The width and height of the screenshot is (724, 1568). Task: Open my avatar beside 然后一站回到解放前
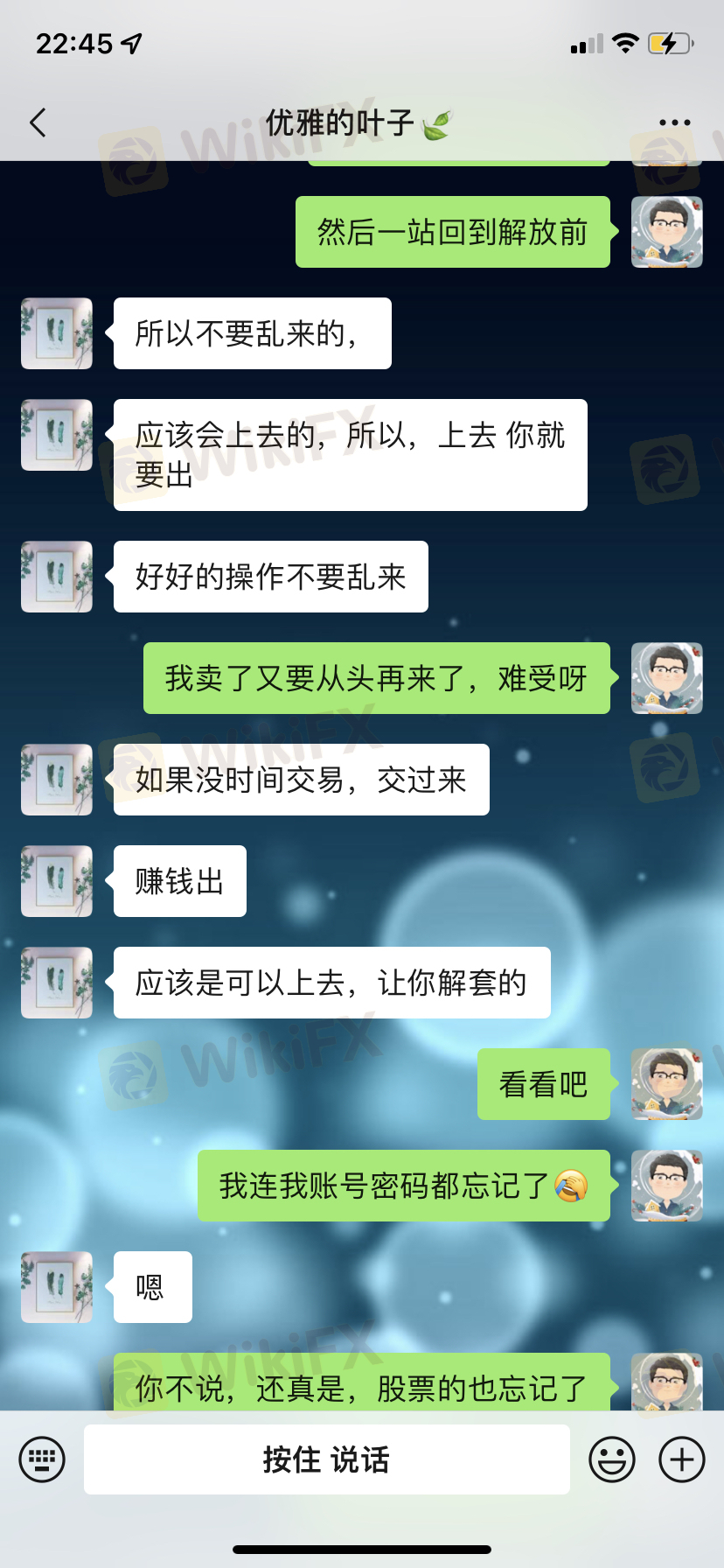pyautogui.click(x=667, y=232)
